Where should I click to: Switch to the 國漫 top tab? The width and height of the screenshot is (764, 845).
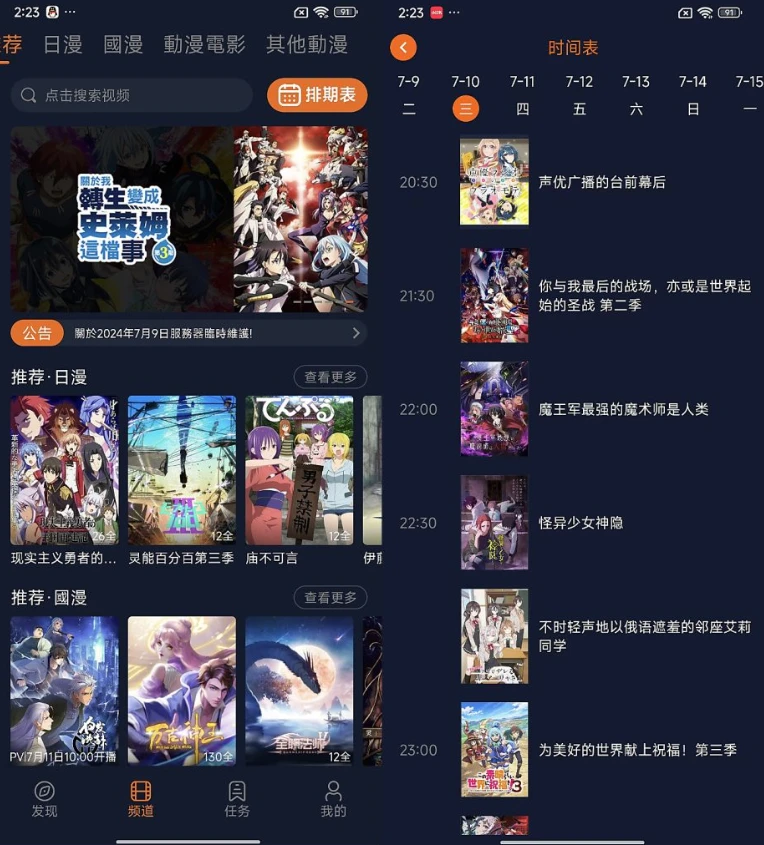[x=123, y=44]
